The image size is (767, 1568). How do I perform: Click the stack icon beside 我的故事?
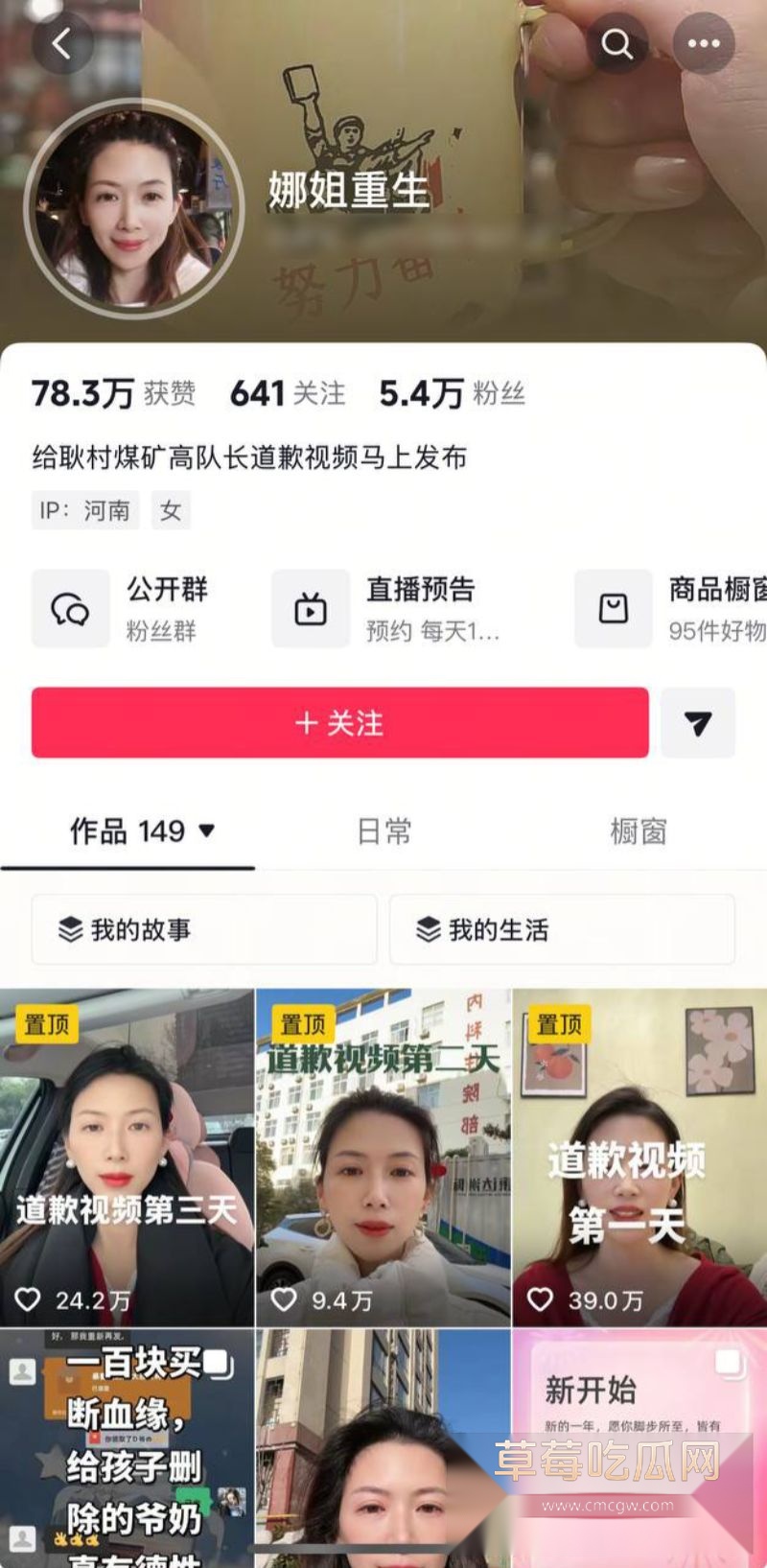point(68,928)
